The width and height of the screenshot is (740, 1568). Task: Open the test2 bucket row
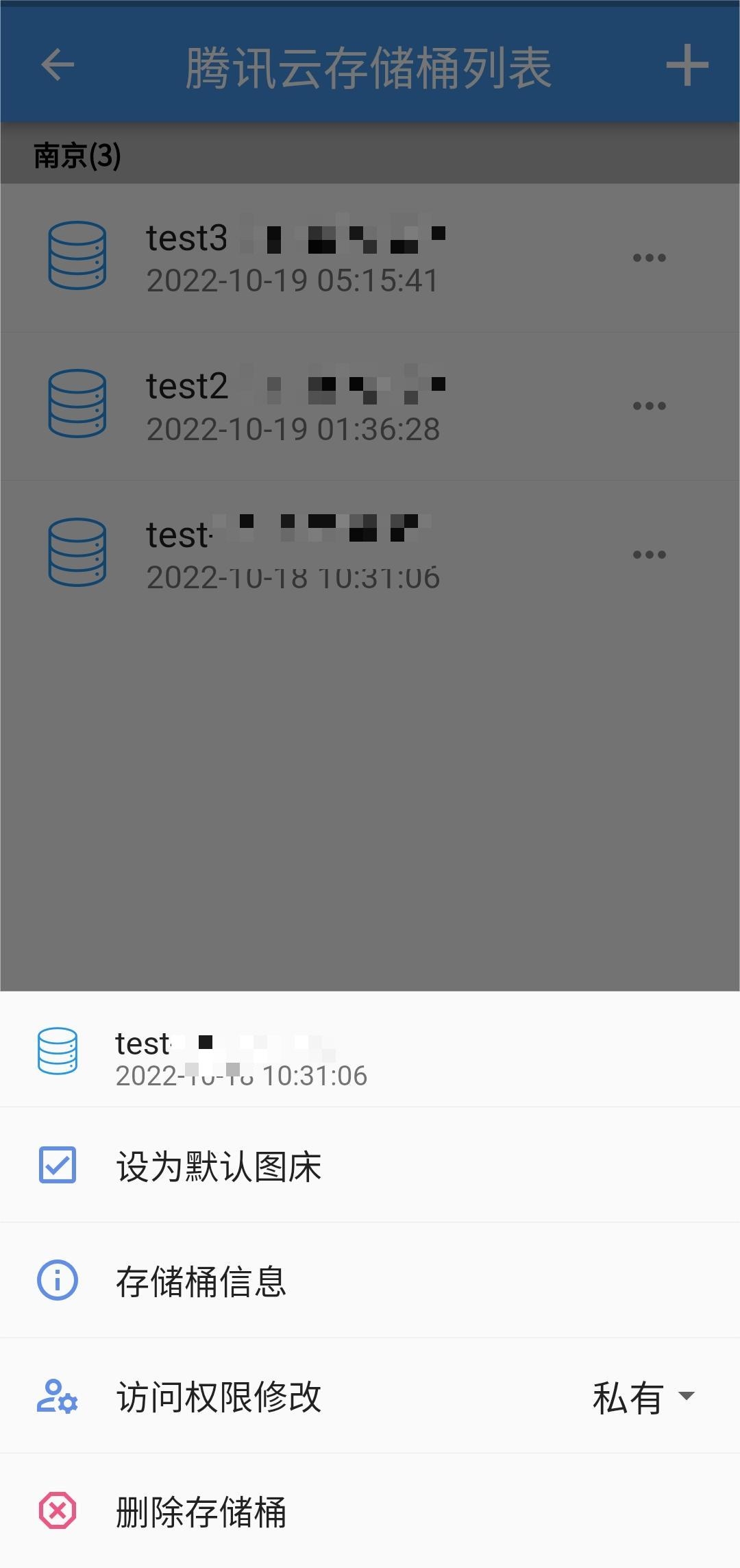click(295, 406)
